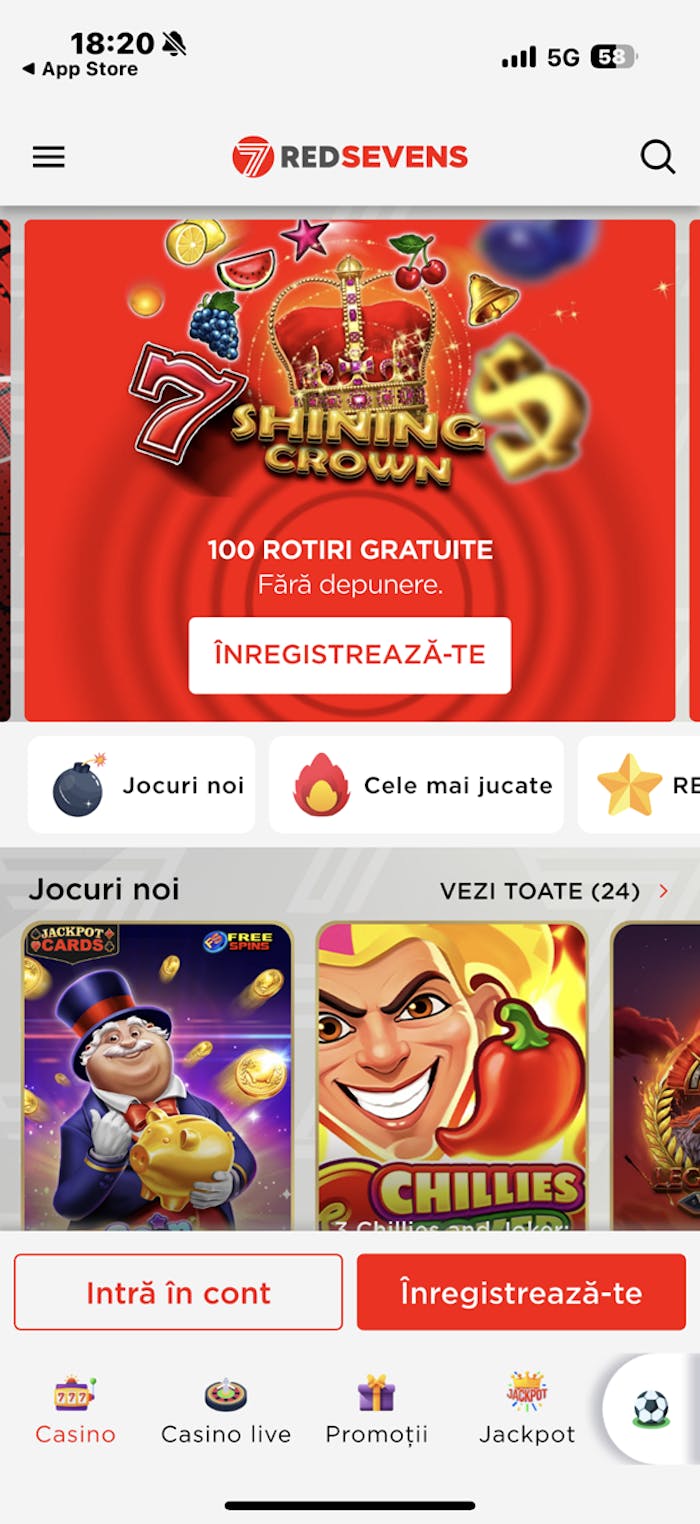The width and height of the screenshot is (700, 1524).
Task: Open the hamburger menu
Action: [x=48, y=157]
